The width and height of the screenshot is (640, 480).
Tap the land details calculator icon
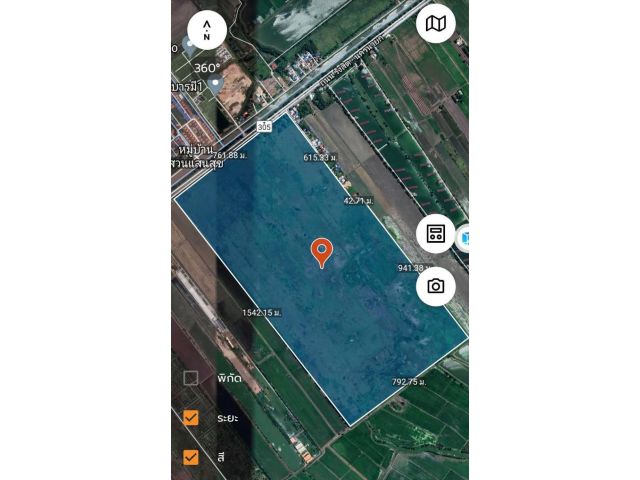point(435,234)
